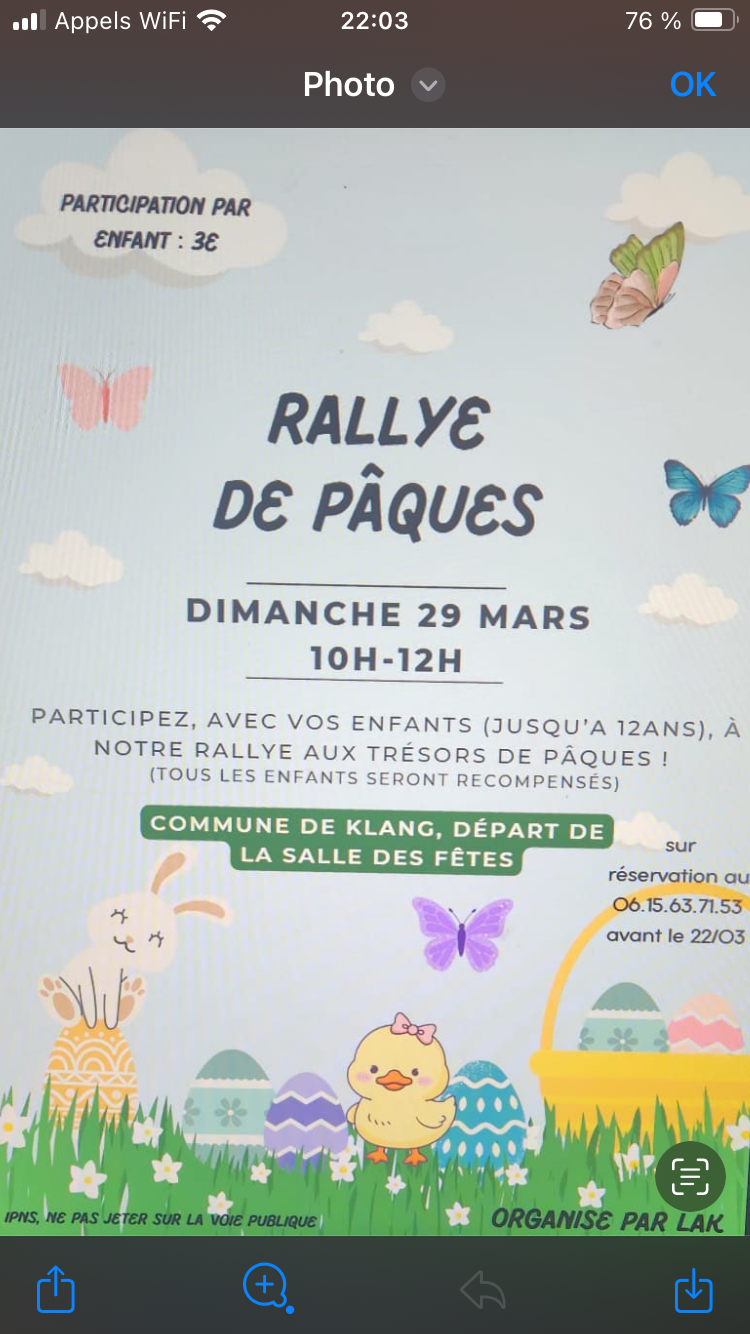
Task: Tap the reply arrow icon
Action: [x=483, y=1290]
